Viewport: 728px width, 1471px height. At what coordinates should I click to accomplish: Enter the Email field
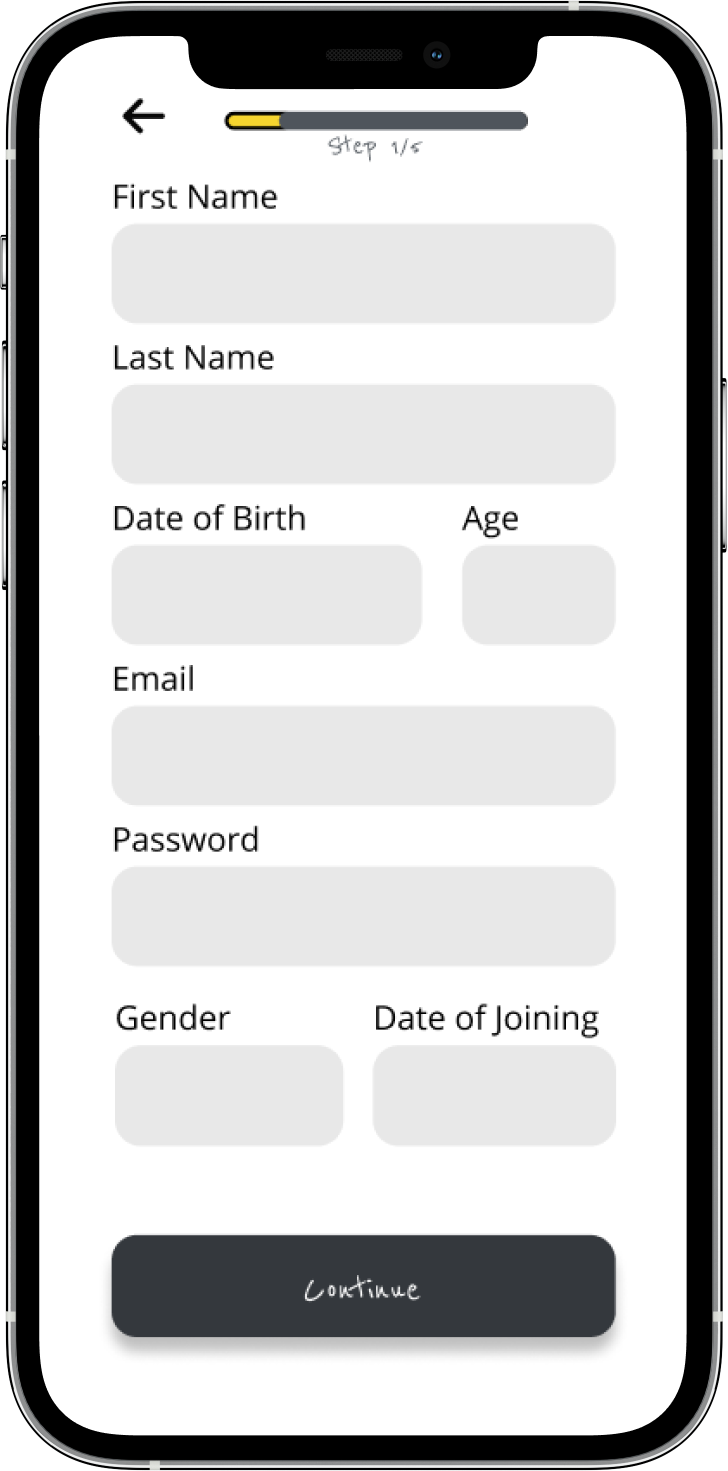coord(363,755)
